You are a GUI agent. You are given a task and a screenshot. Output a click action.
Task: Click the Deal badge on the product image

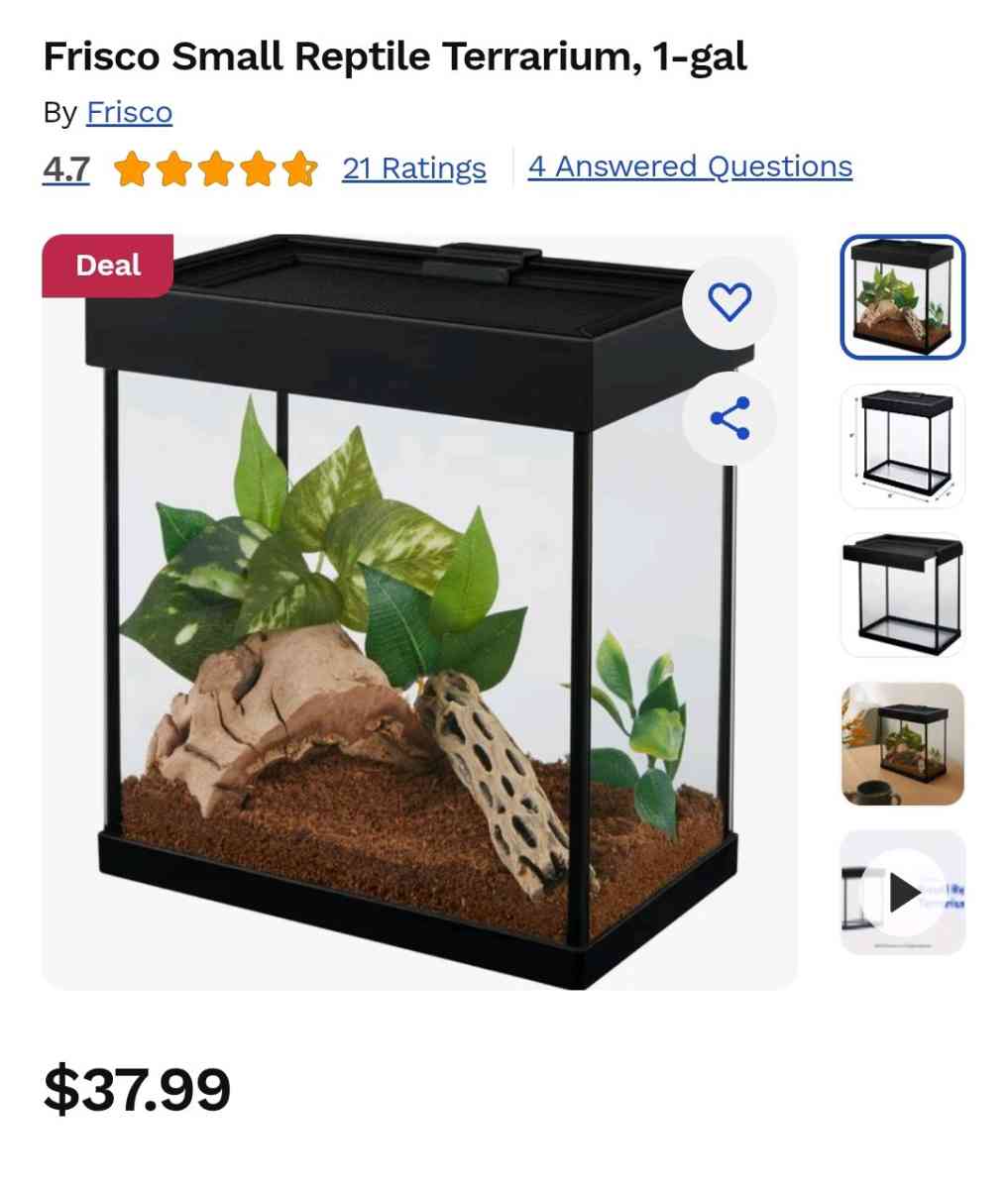coord(105,266)
